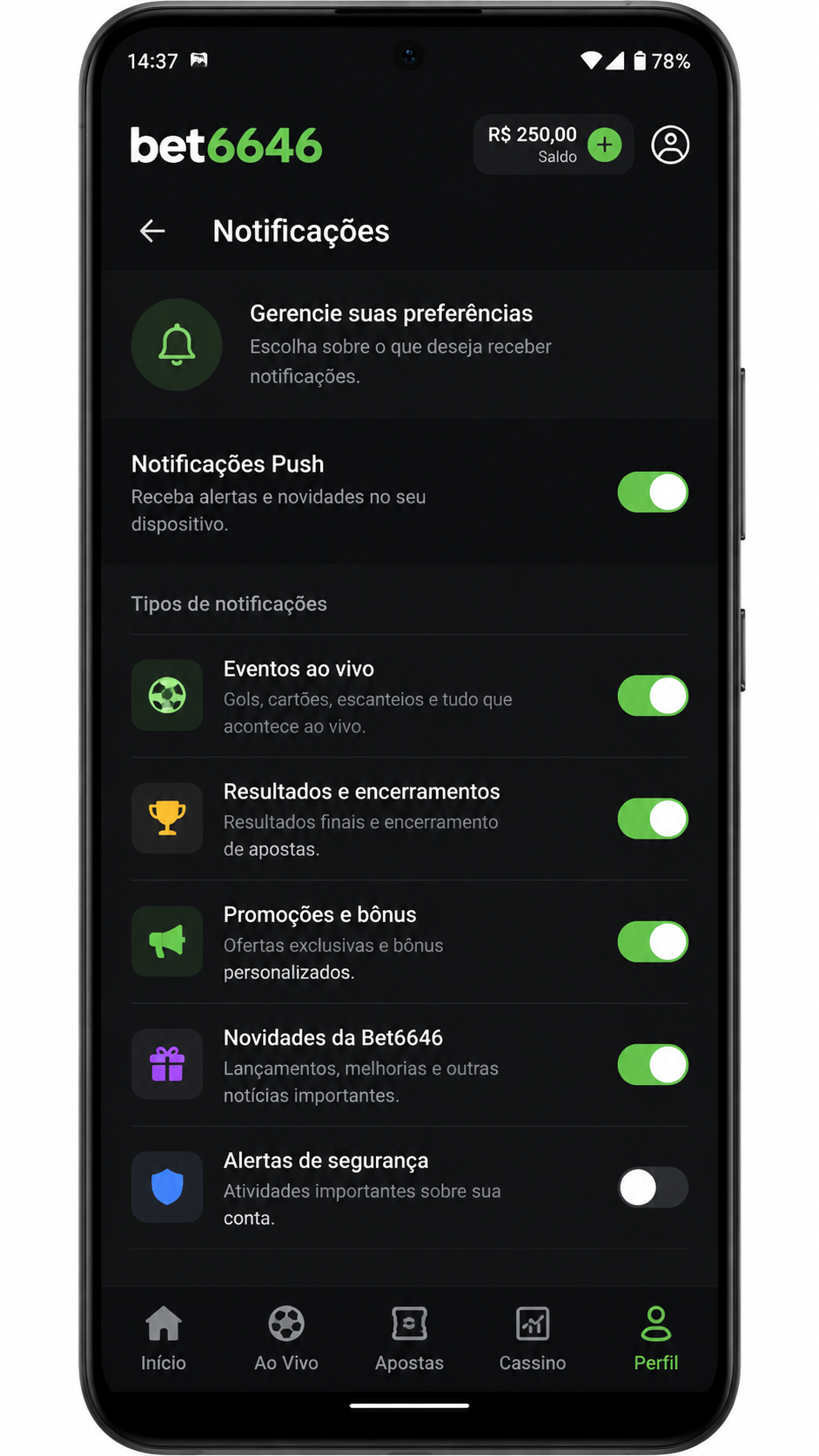Screen dimensions: 819x1456
Task: Go to the Início tab
Action: tap(164, 1339)
